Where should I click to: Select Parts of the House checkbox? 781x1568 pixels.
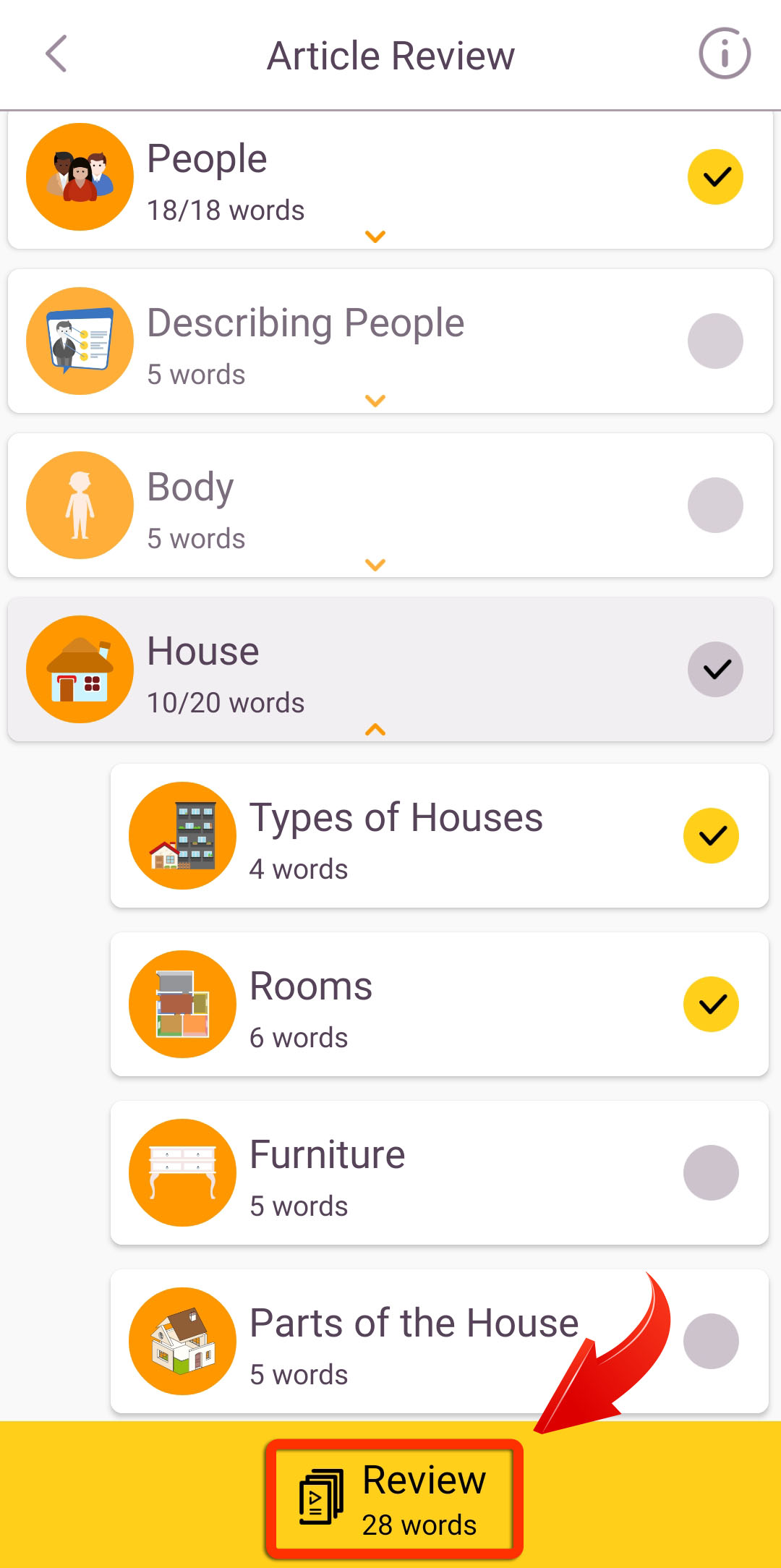point(711,1342)
